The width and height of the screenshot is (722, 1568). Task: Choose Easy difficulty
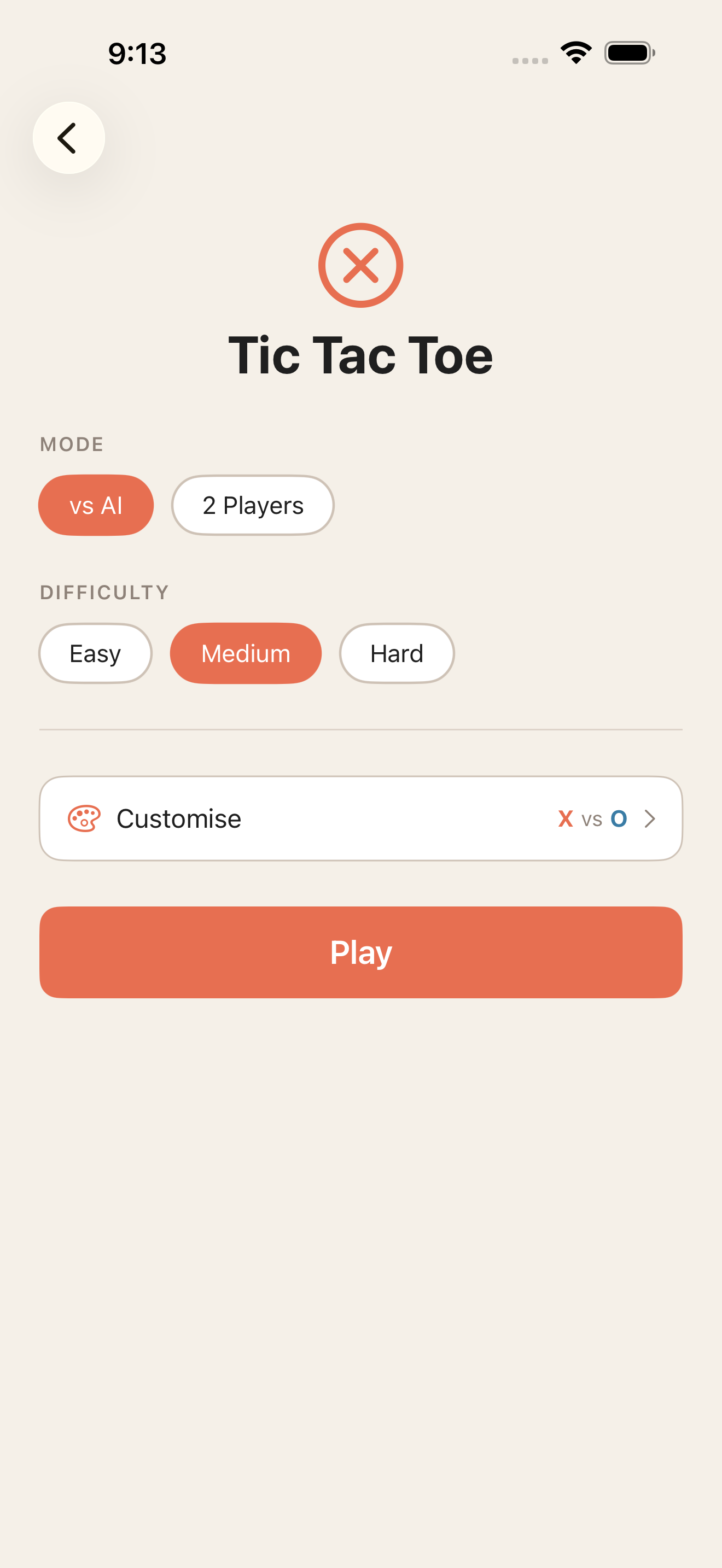coord(96,653)
